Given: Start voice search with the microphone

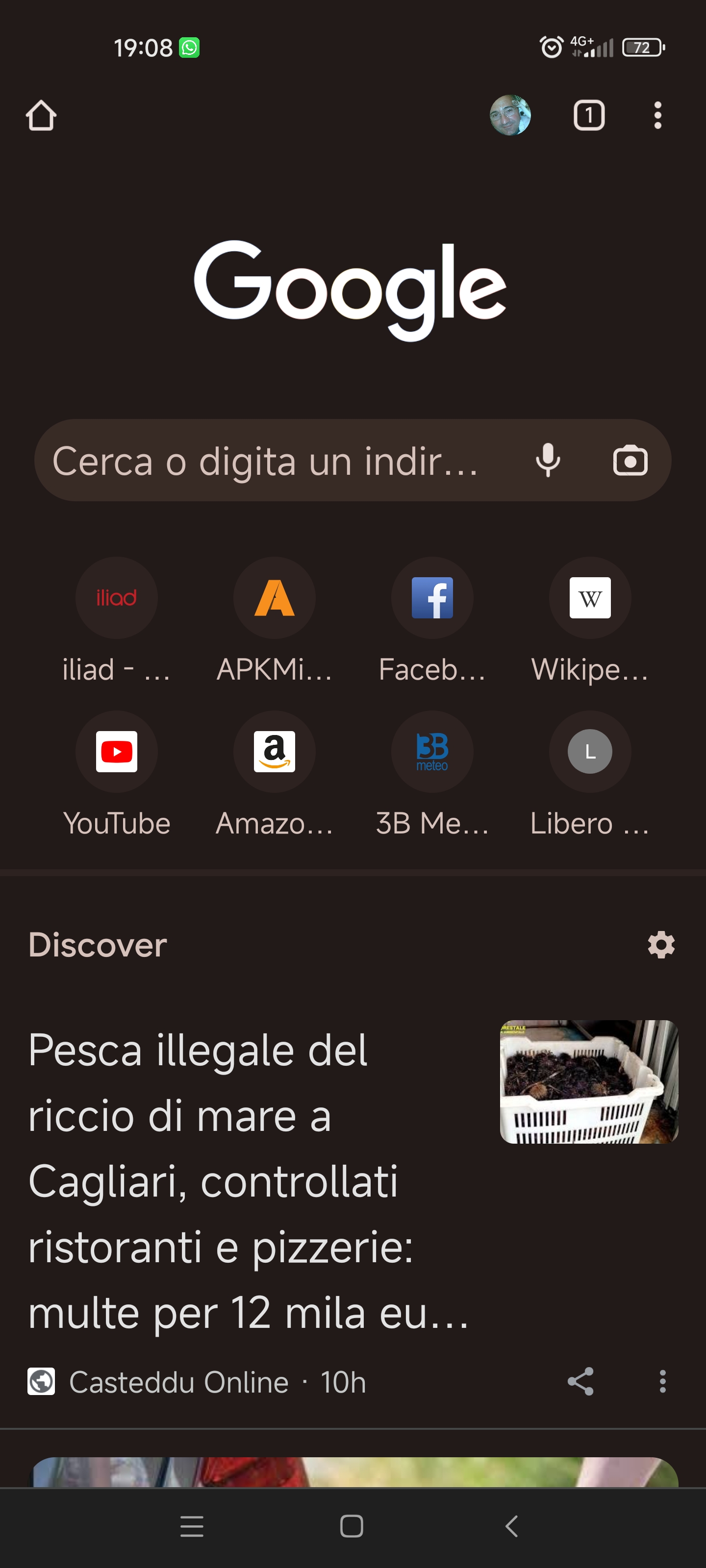Looking at the screenshot, I should (548, 460).
